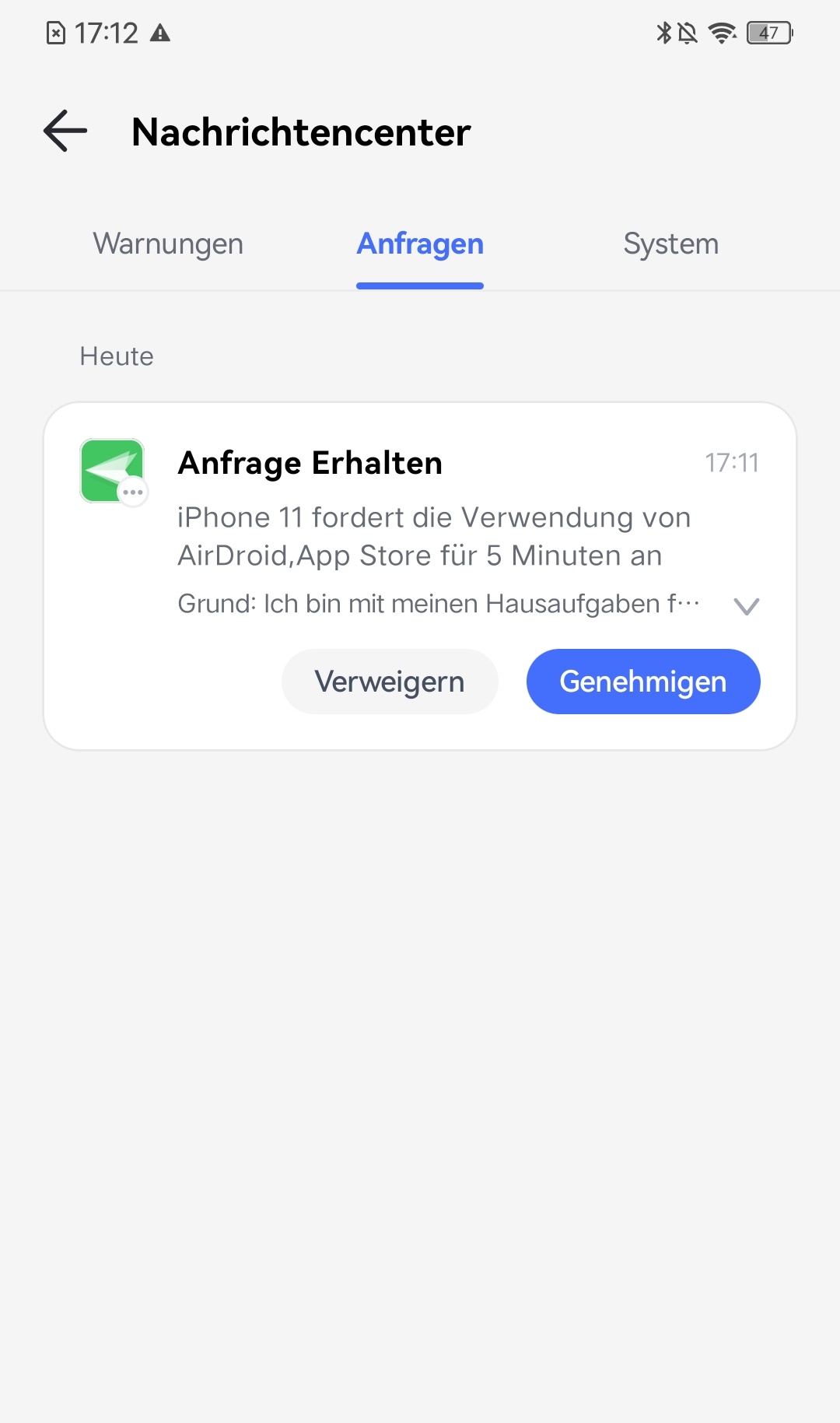Tap the Heute section header
Image resolution: width=840 pixels, height=1423 pixels.
click(x=116, y=356)
